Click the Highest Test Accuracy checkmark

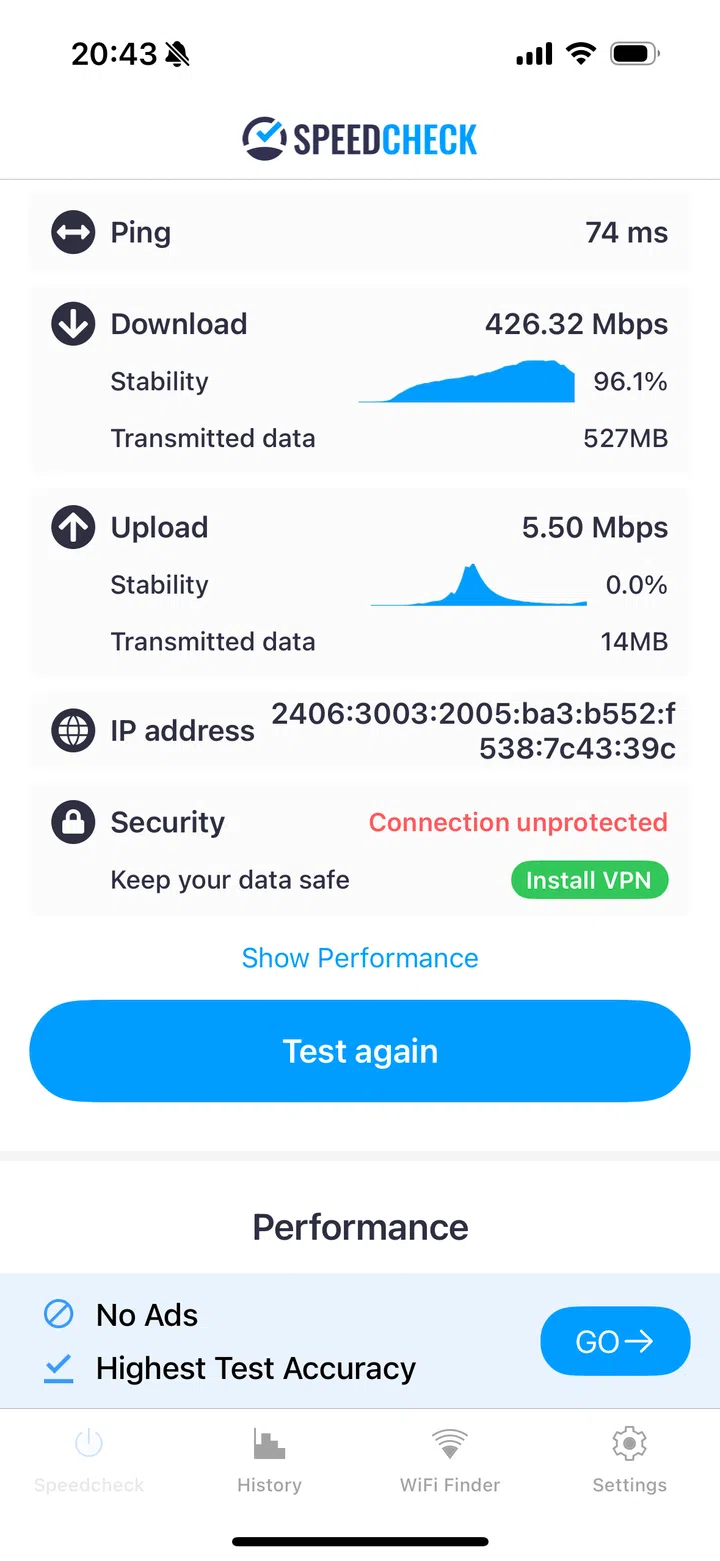(59, 1368)
